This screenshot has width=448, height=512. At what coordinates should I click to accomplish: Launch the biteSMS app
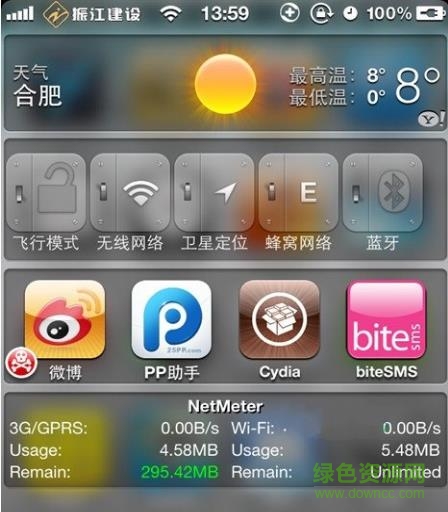tap(387, 320)
